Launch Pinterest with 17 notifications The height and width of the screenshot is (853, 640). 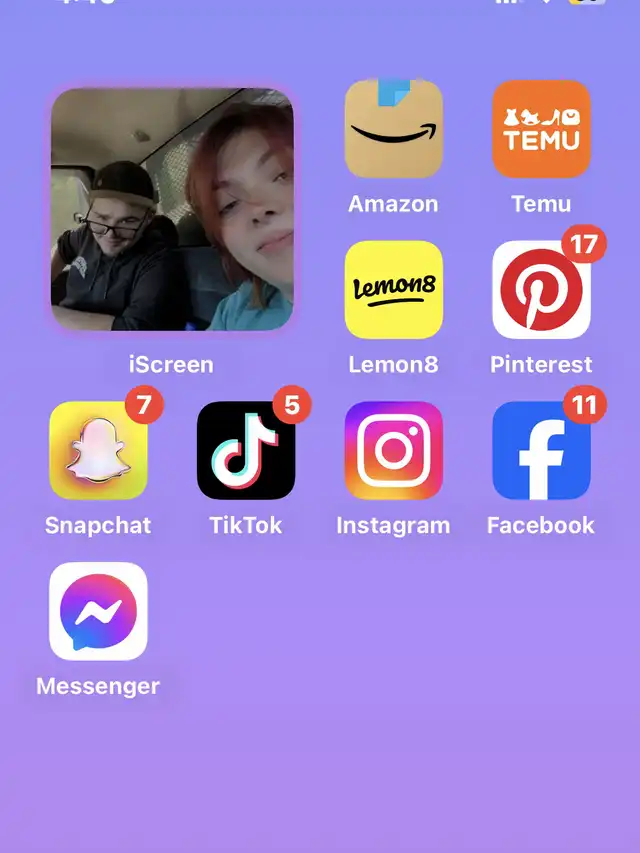(x=541, y=290)
